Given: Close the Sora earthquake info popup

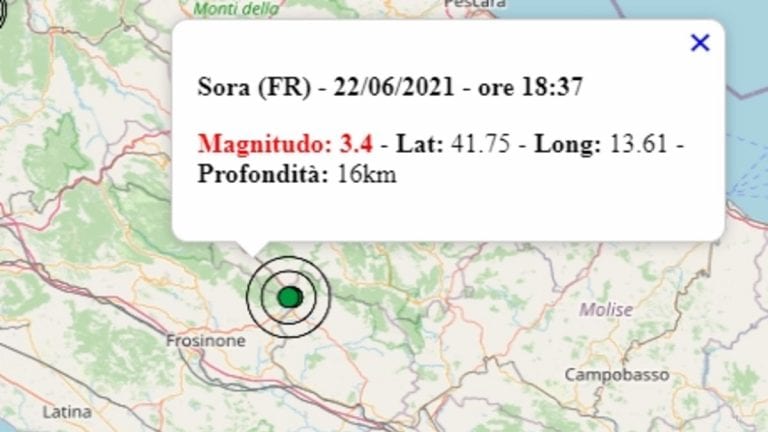Looking at the screenshot, I should pos(700,43).
